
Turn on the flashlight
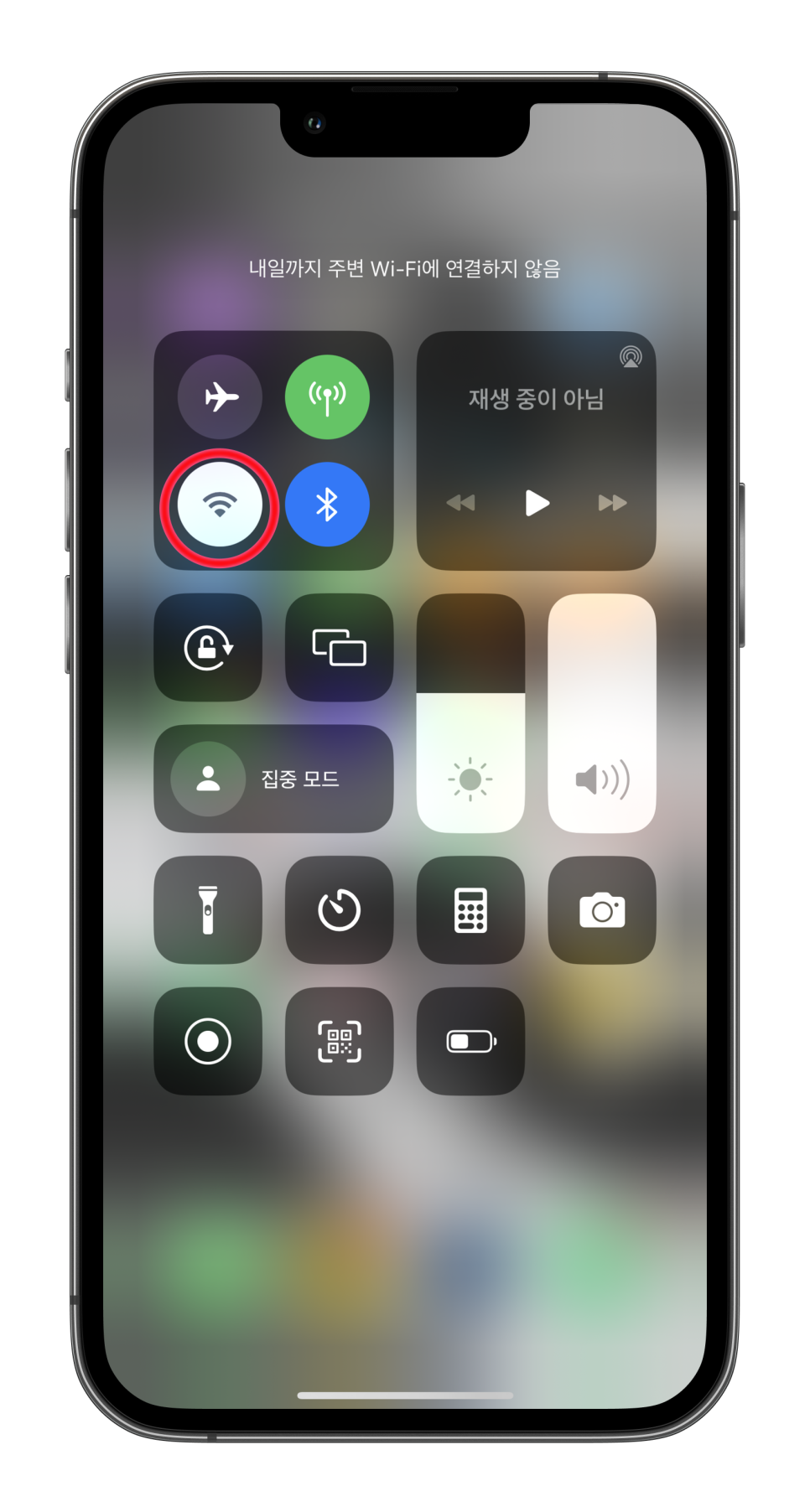208,910
